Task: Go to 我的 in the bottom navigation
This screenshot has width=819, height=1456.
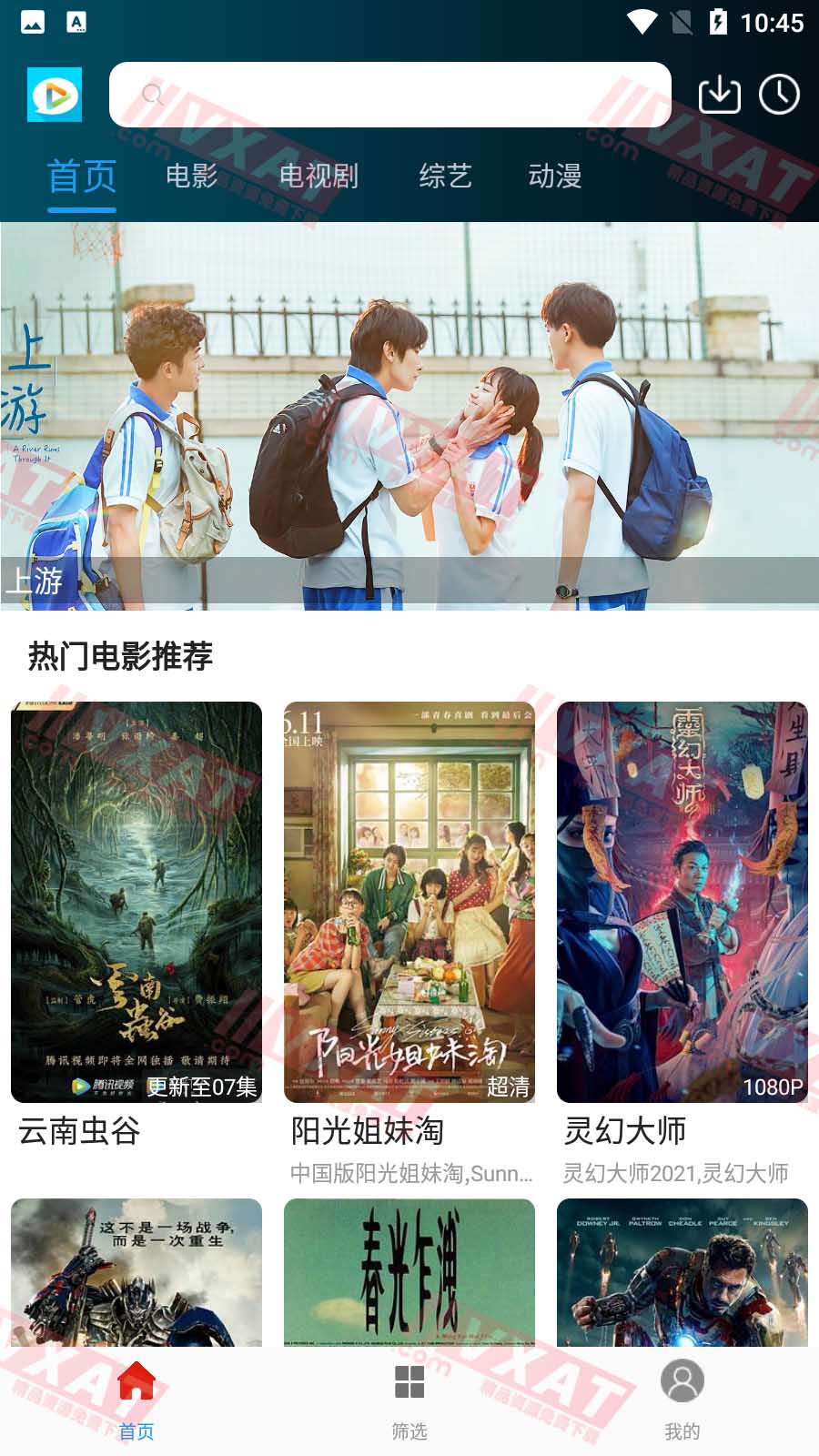Action: click(x=682, y=1401)
